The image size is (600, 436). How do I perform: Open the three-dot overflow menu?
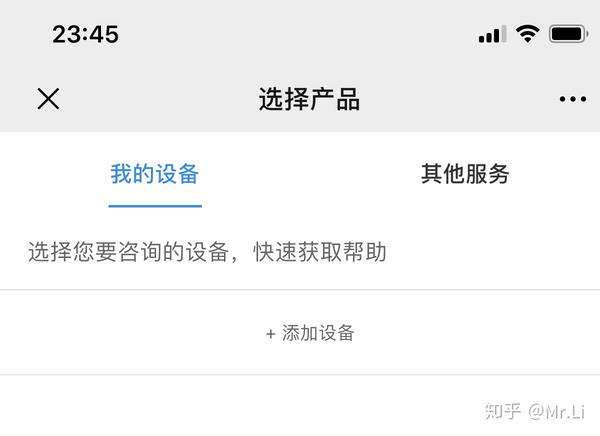(x=573, y=99)
